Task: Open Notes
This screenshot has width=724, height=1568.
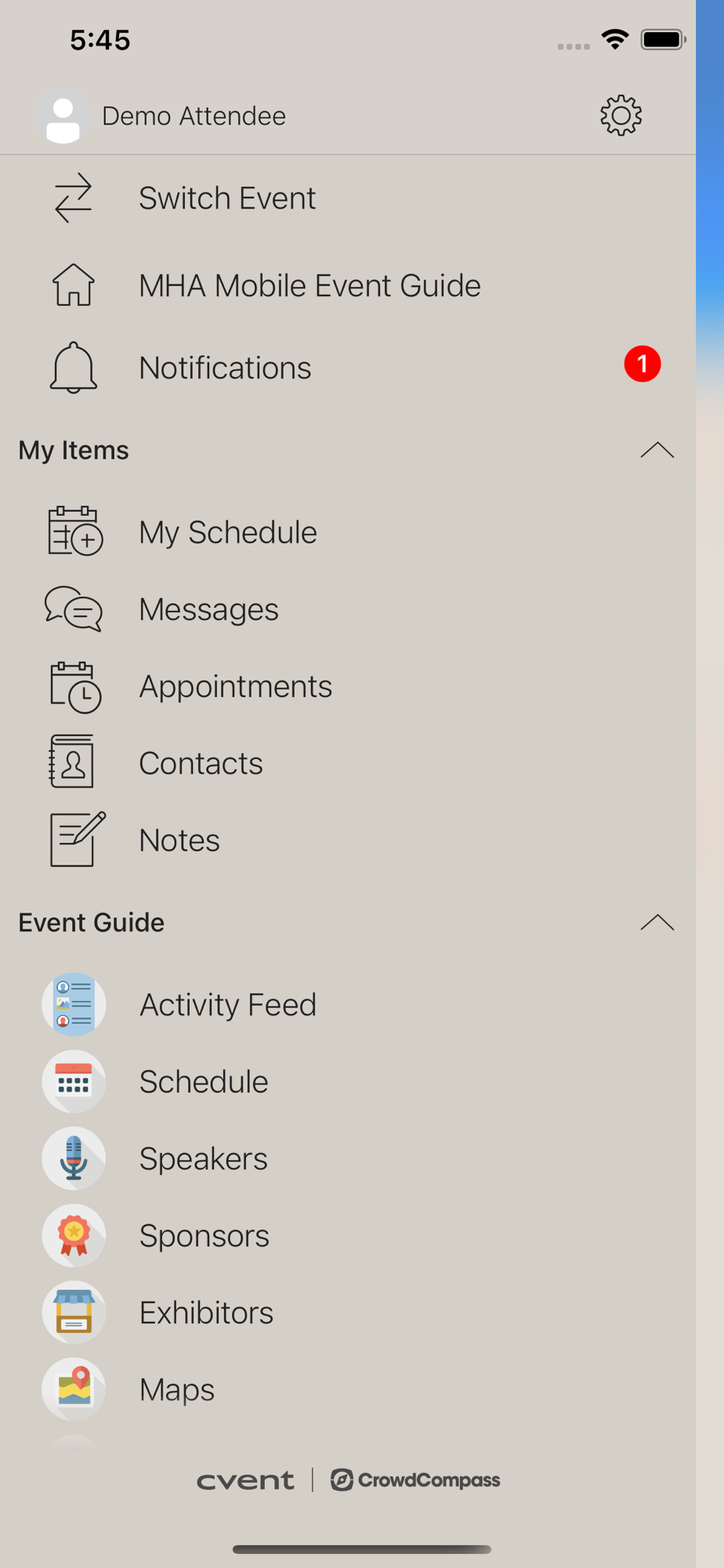Action: click(348, 840)
